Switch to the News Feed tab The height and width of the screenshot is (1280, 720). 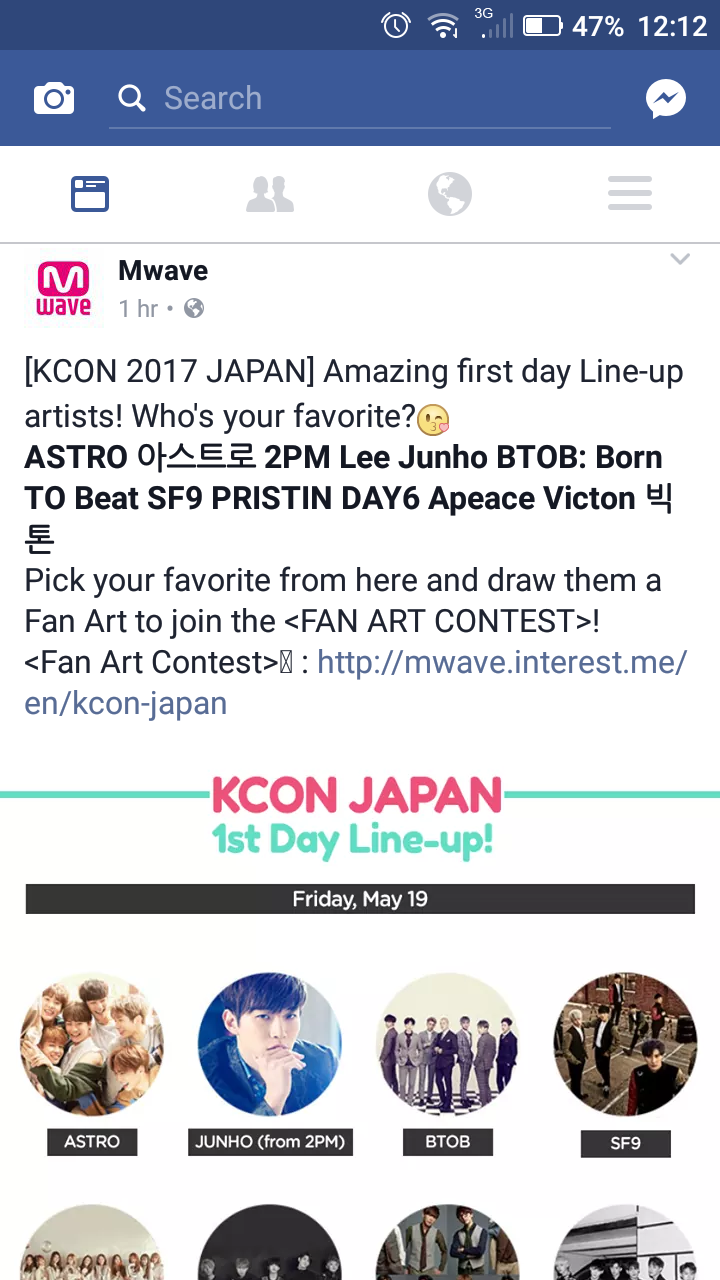(90, 194)
